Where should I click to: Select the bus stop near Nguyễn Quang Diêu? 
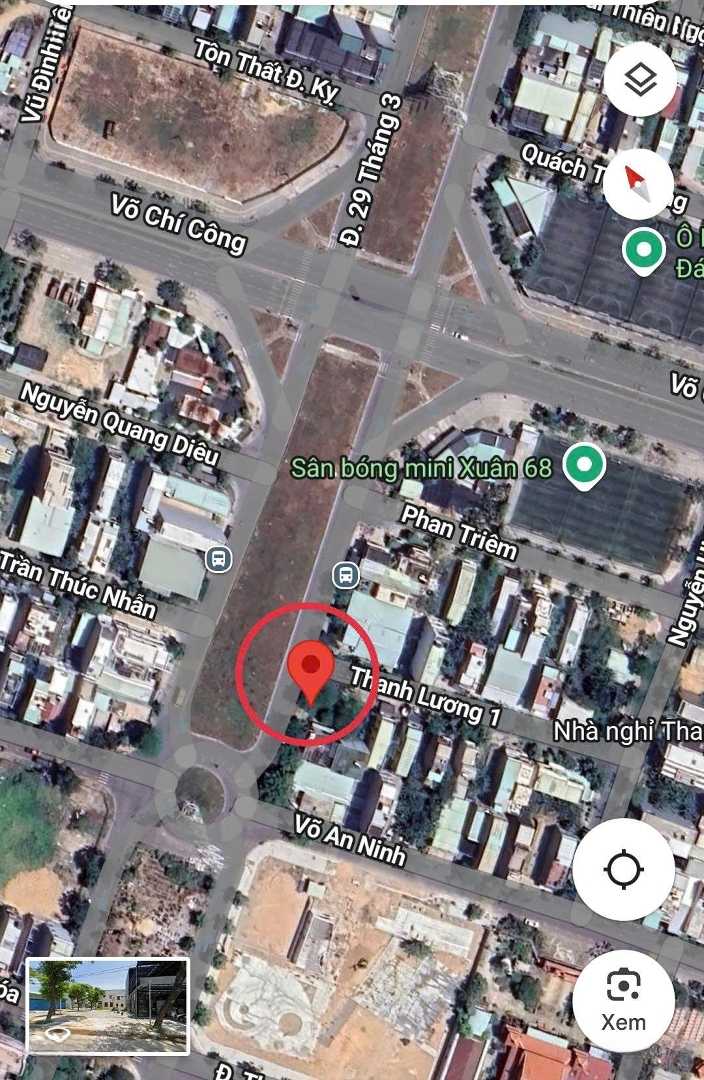click(x=218, y=559)
